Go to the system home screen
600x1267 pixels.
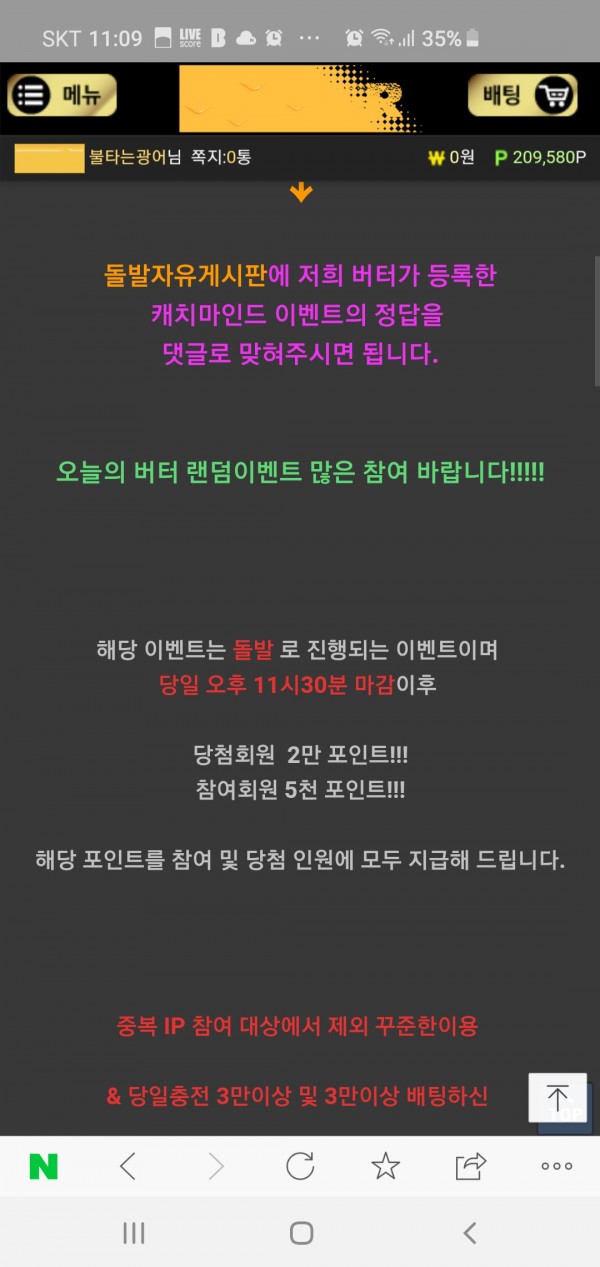(301, 1234)
